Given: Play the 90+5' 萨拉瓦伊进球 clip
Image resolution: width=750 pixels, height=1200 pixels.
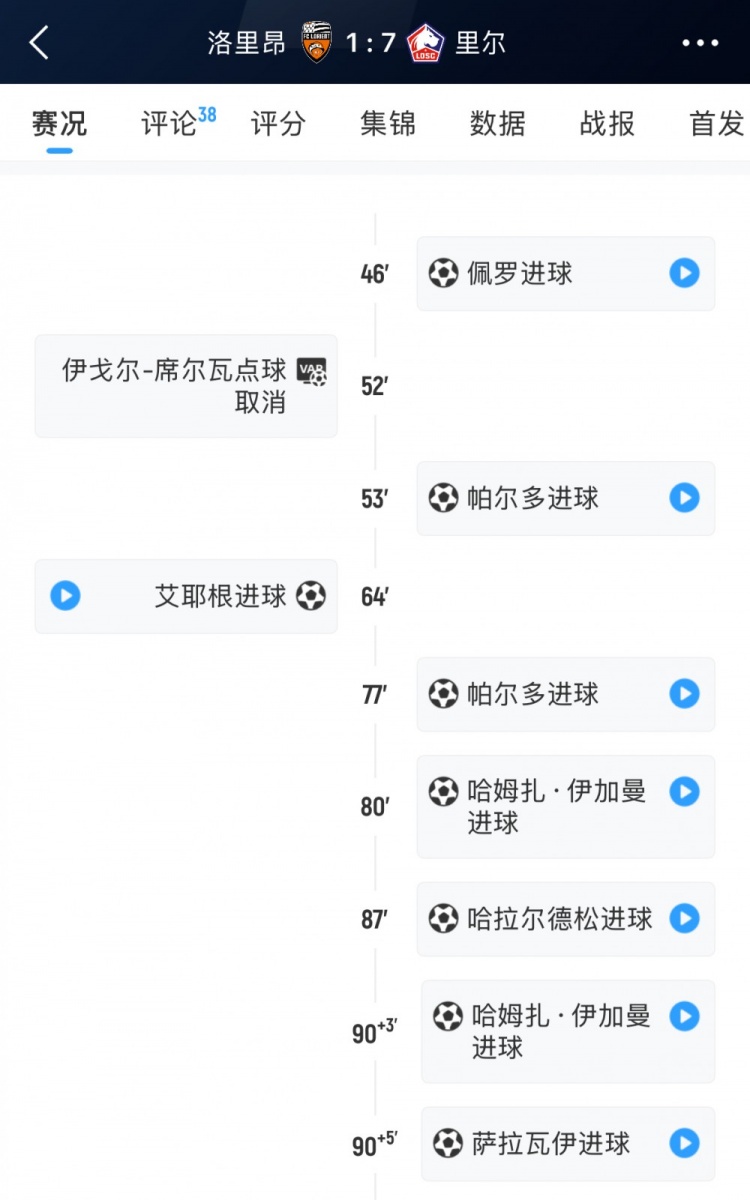Looking at the screenshot, I should 684,1143.
